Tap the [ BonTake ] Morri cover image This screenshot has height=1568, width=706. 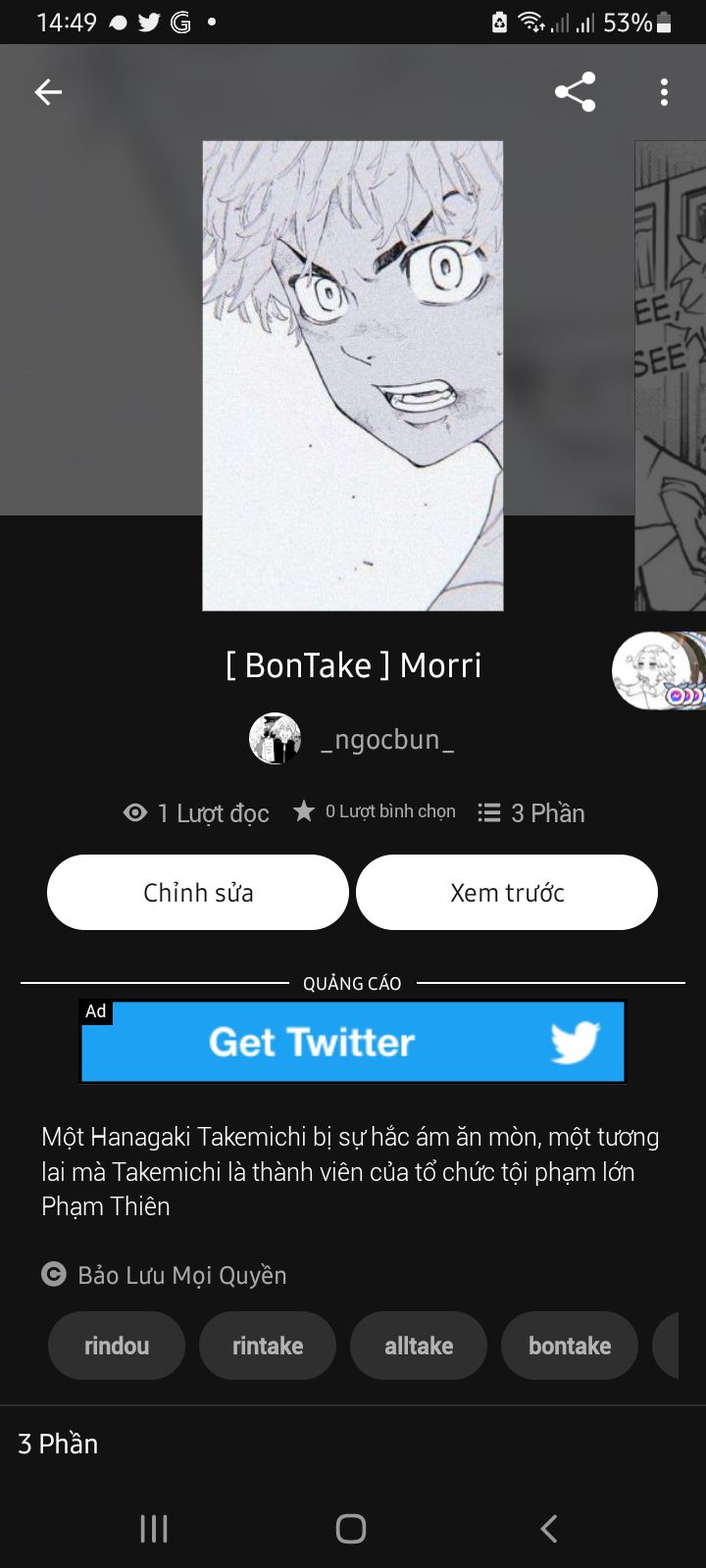coord(353,375)
